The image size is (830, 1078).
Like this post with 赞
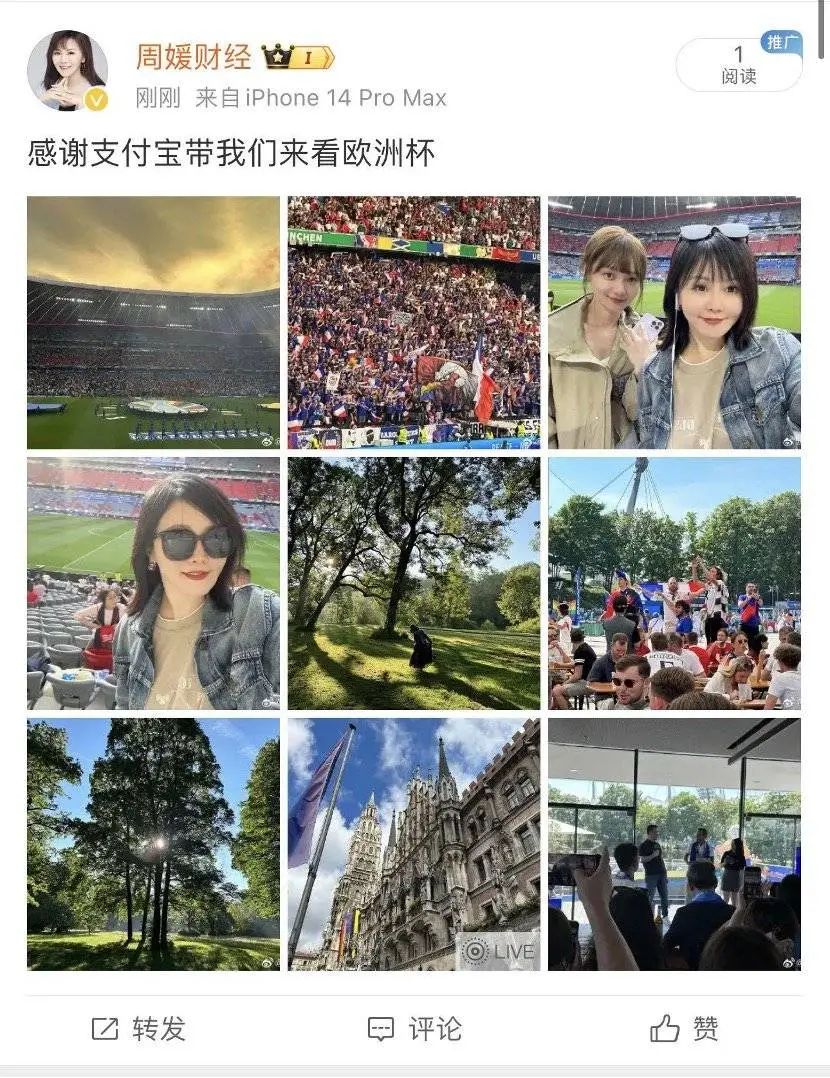tap(685, 1028)
